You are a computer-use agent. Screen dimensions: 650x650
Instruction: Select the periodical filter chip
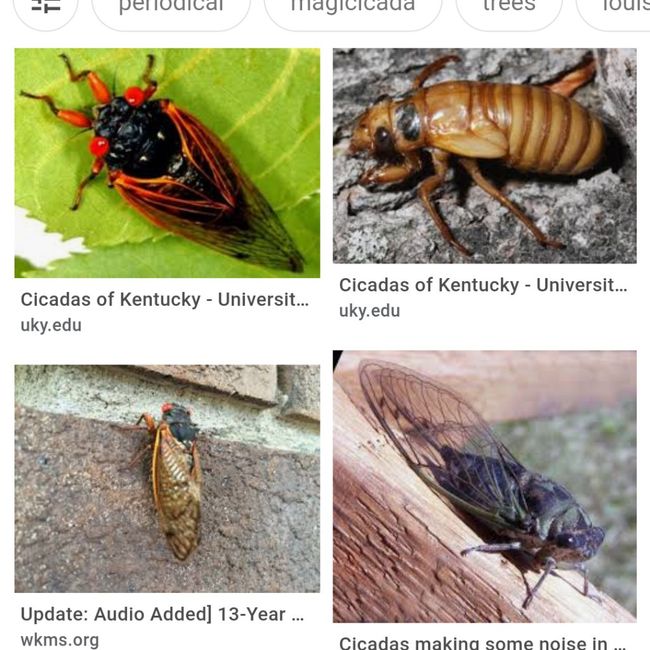point(171,8)
